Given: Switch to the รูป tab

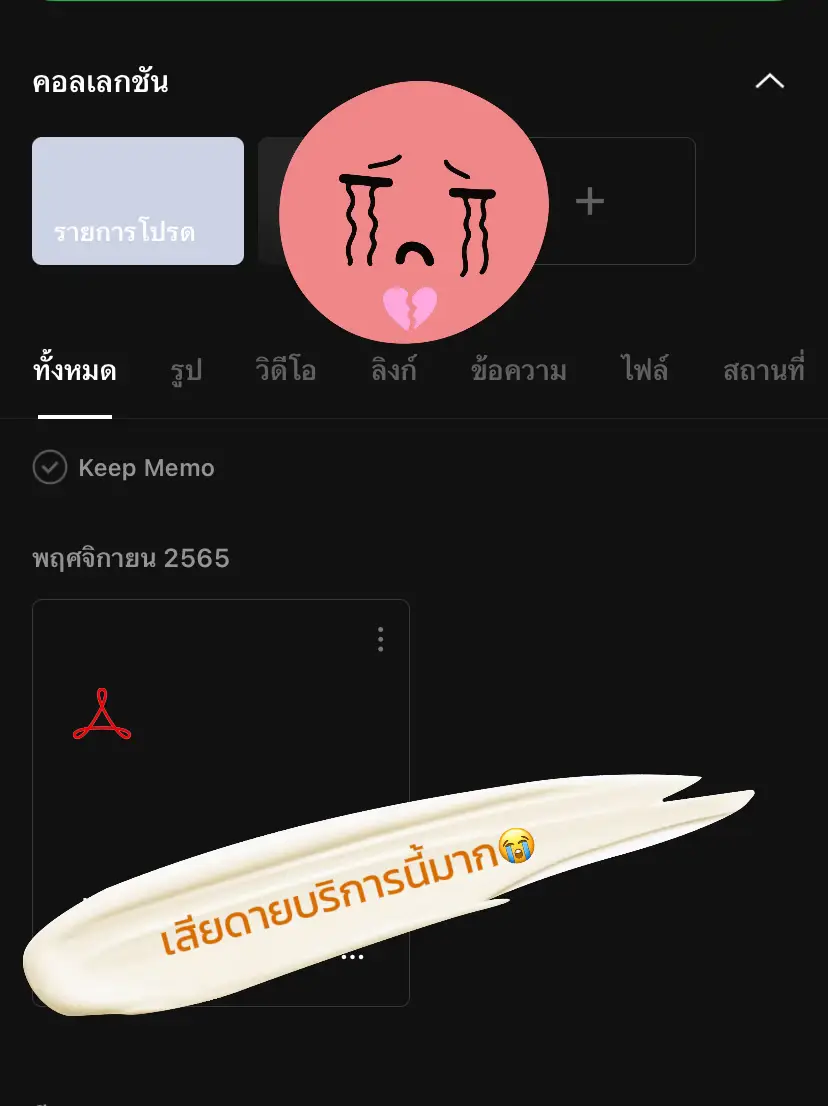Looking at the screenshot, I should 185,370.
